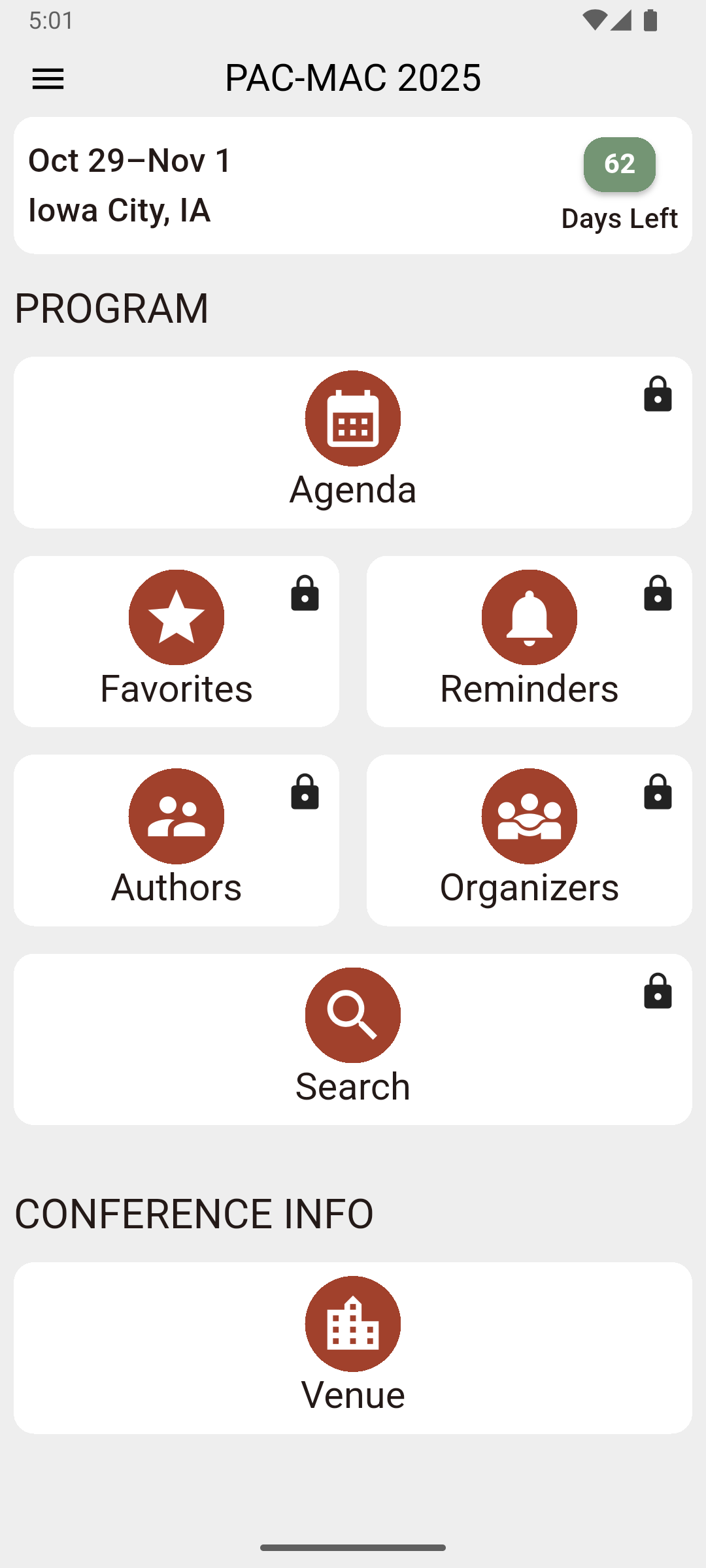Open the hamburger drawer menu
Image resolution: width=706 pixels, height=1568 pixels.
click(48, 79)
